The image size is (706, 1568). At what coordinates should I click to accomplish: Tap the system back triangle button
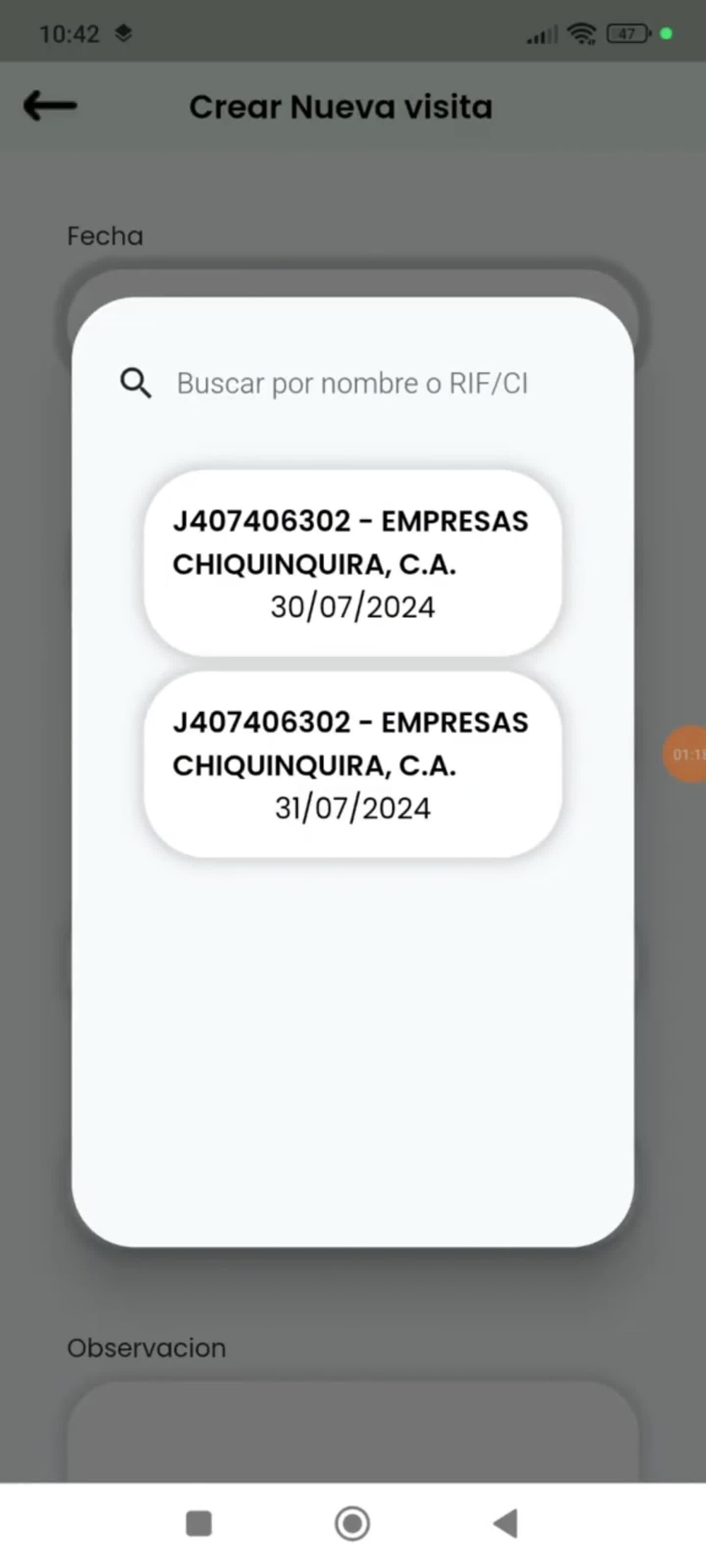point(505,1523)
